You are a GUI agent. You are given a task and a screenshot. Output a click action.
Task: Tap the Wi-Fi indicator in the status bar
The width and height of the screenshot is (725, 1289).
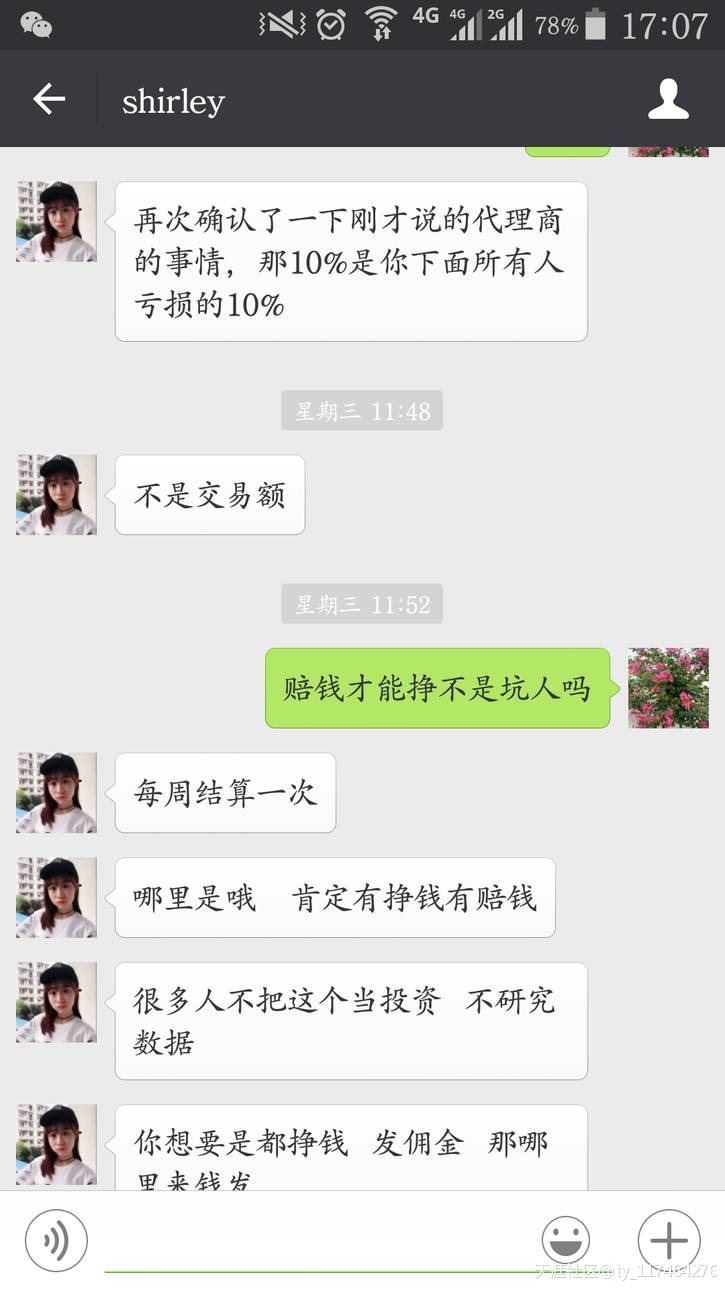pos(381,24)
